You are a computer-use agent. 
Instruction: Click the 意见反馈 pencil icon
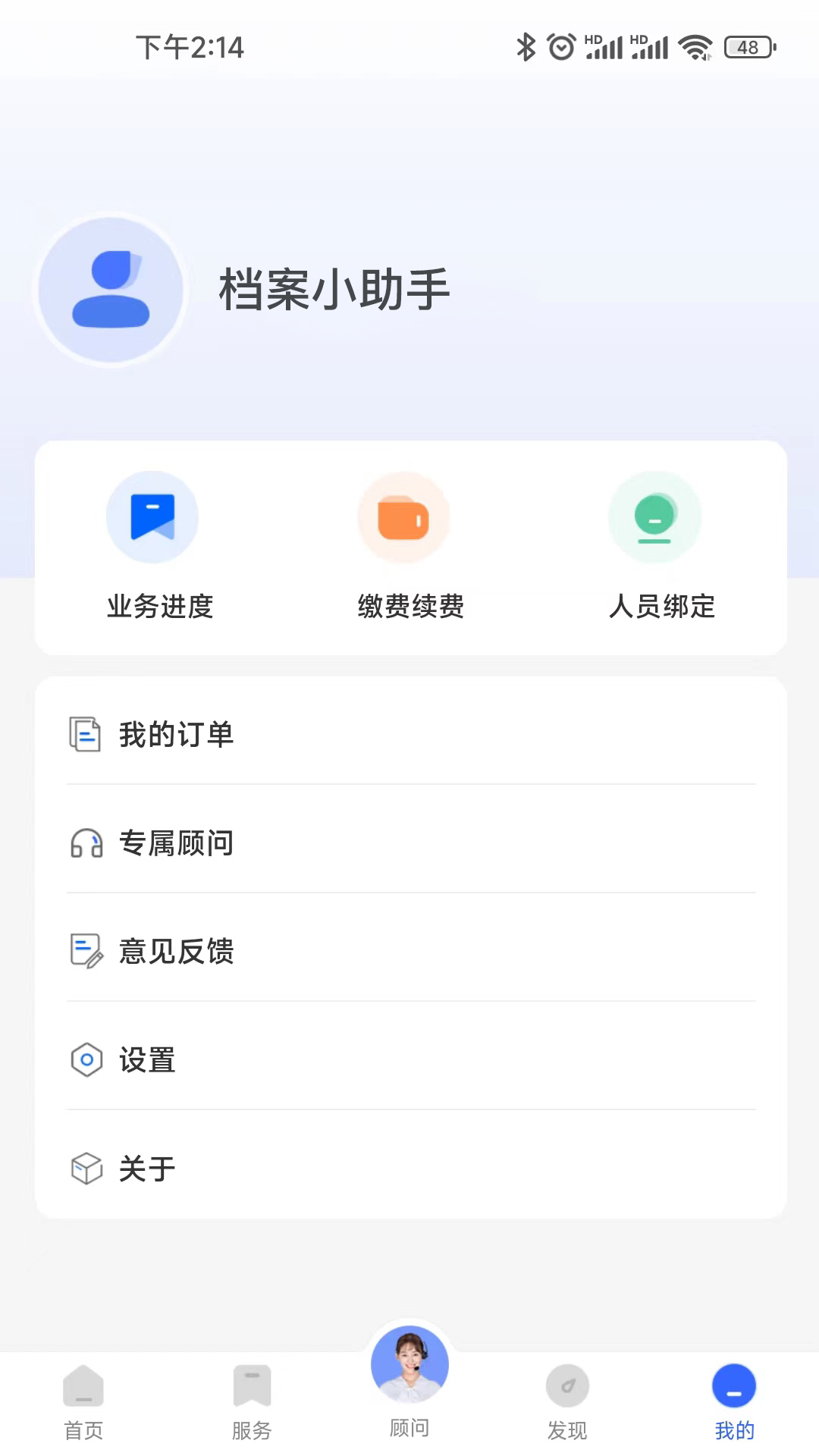coord(86,951)
